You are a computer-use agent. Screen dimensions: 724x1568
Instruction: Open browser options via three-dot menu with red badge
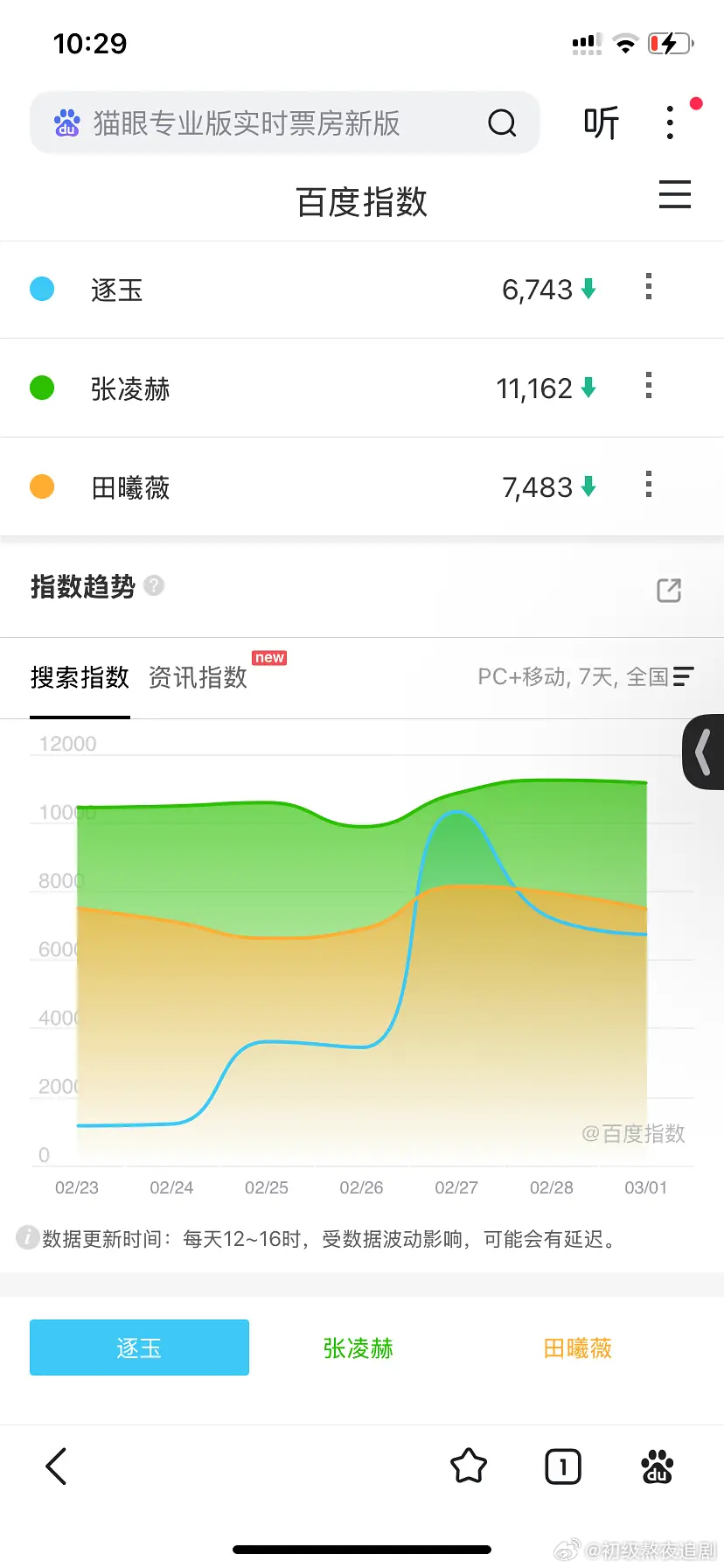[669, 122]
